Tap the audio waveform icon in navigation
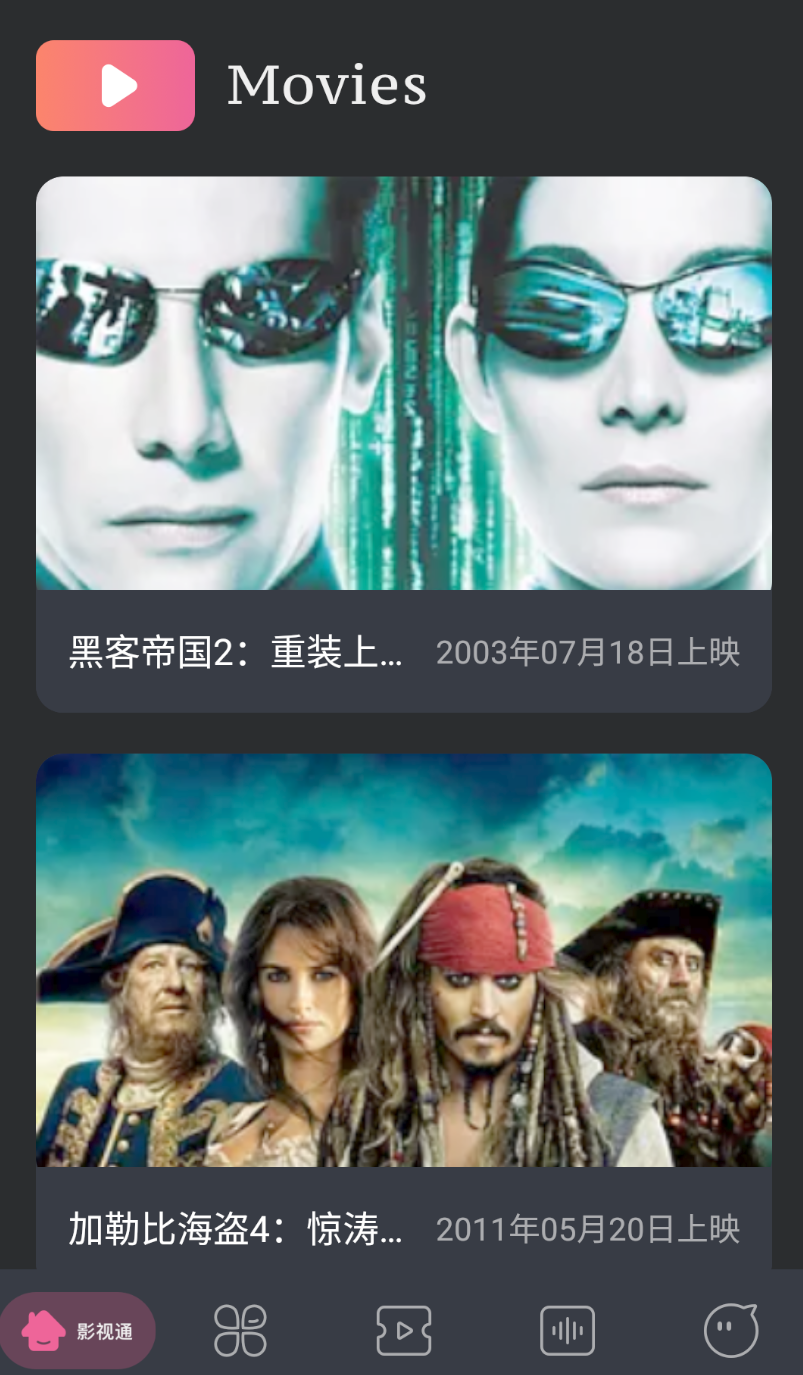Viewport: 803px width, 1375px height. [567, 1330]
